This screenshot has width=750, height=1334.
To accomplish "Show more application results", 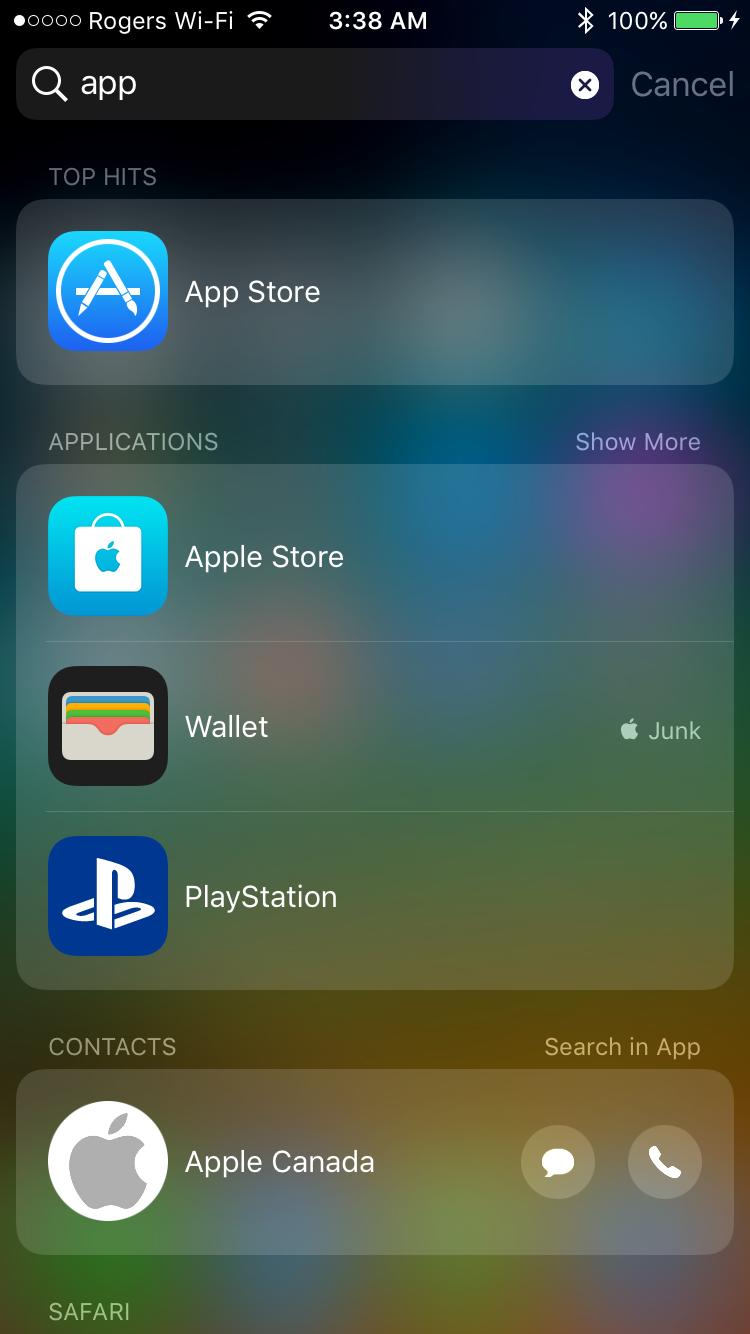I will (x=638, y=442).
